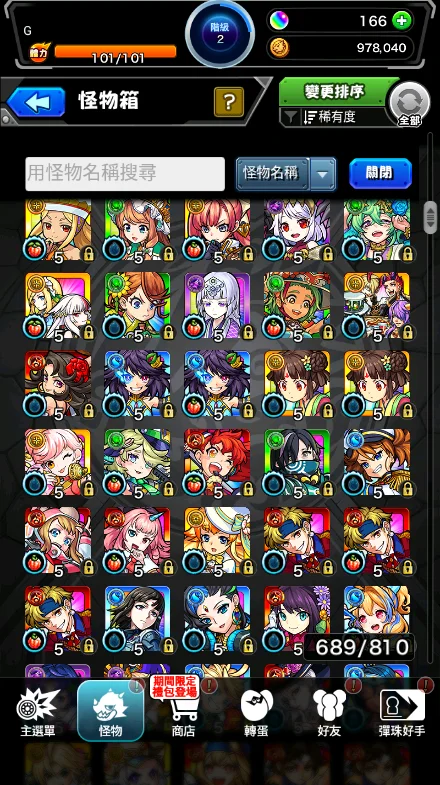Close the search panel with 關閉
Viewport: 440px width, 785px height.
(380, 173)
